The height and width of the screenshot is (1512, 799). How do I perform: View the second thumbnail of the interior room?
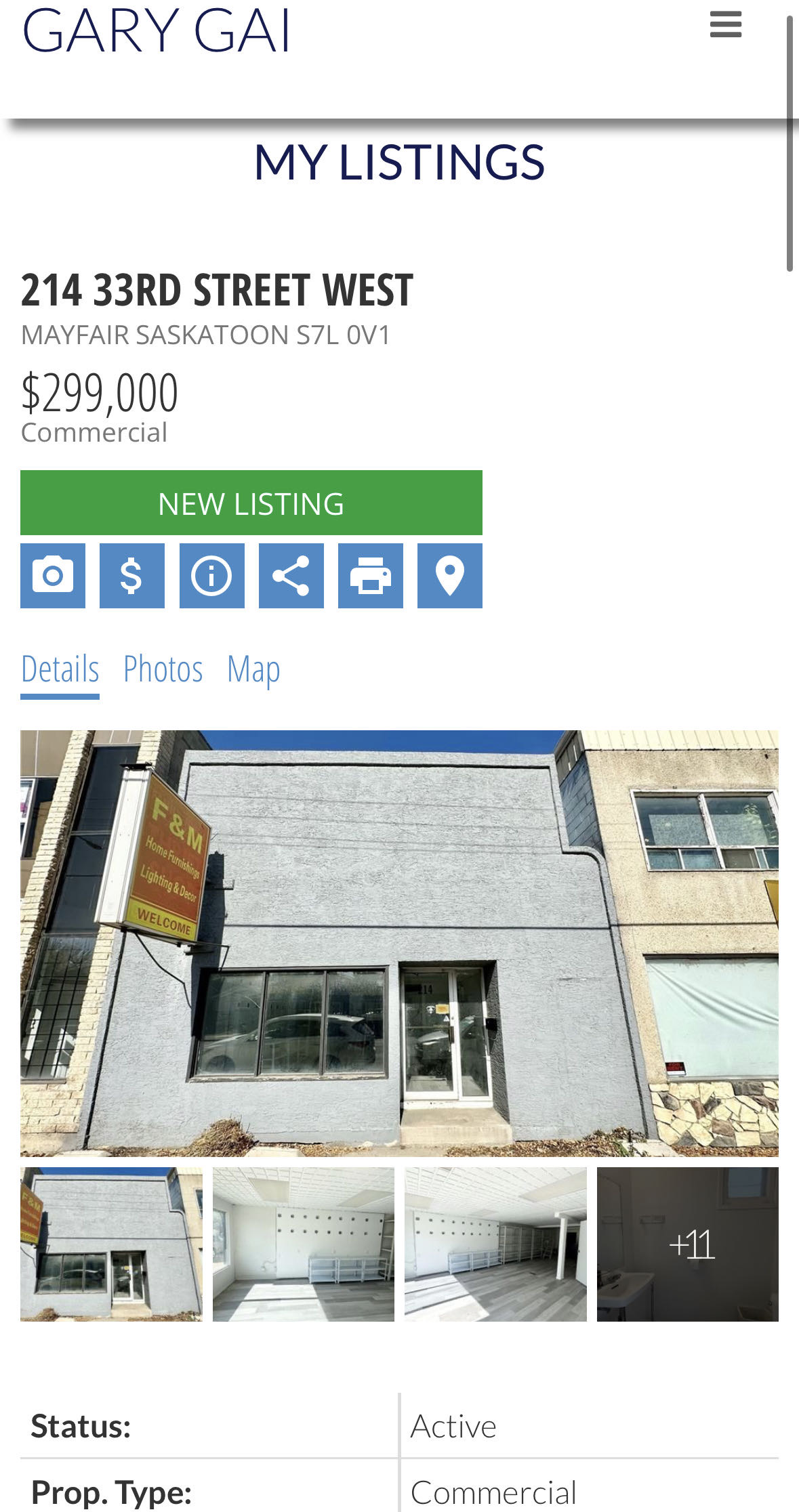(x=303, y=1244)
